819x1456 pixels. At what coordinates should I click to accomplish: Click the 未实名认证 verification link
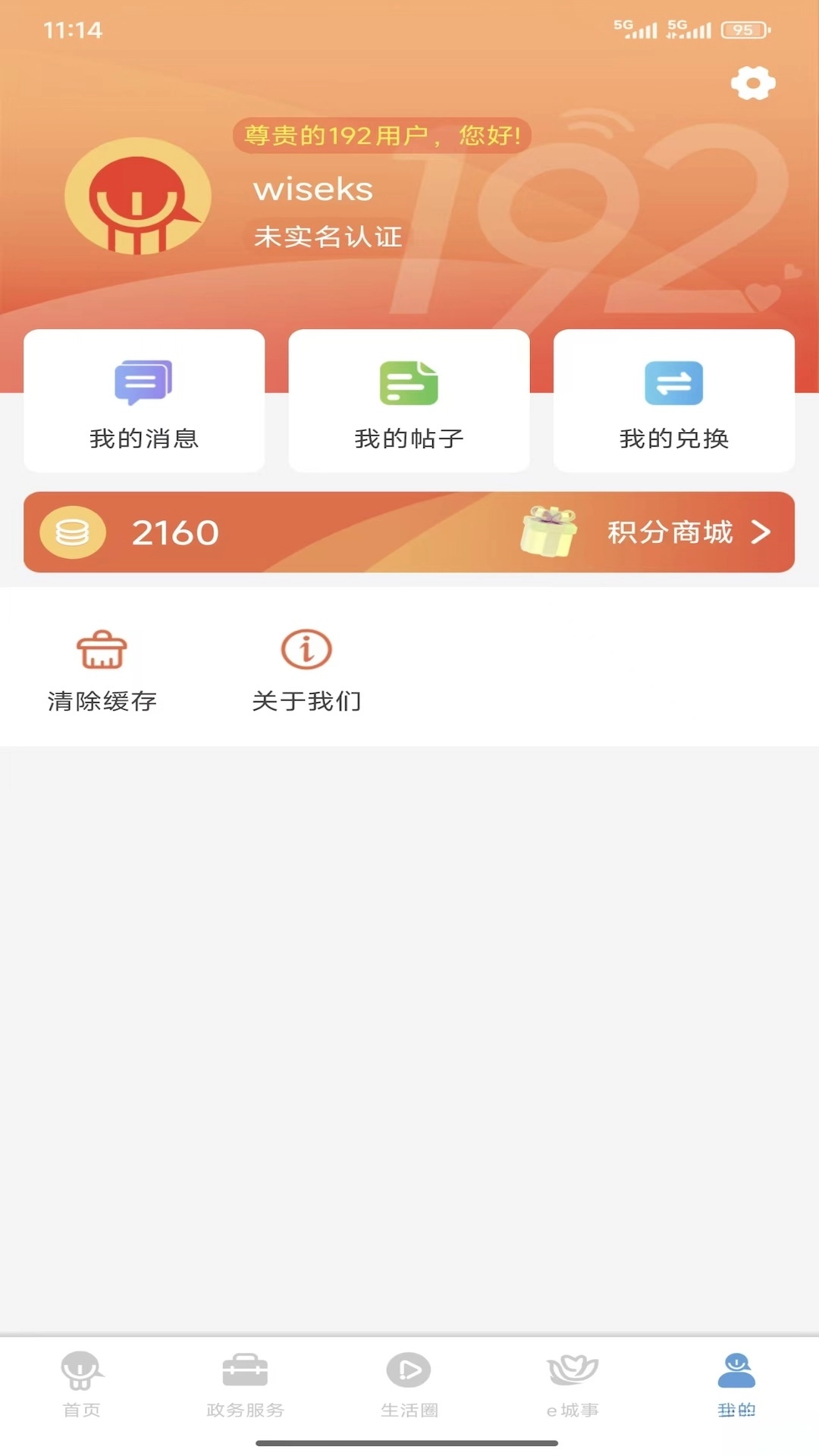pyautogui.click(x=328, y=237)
